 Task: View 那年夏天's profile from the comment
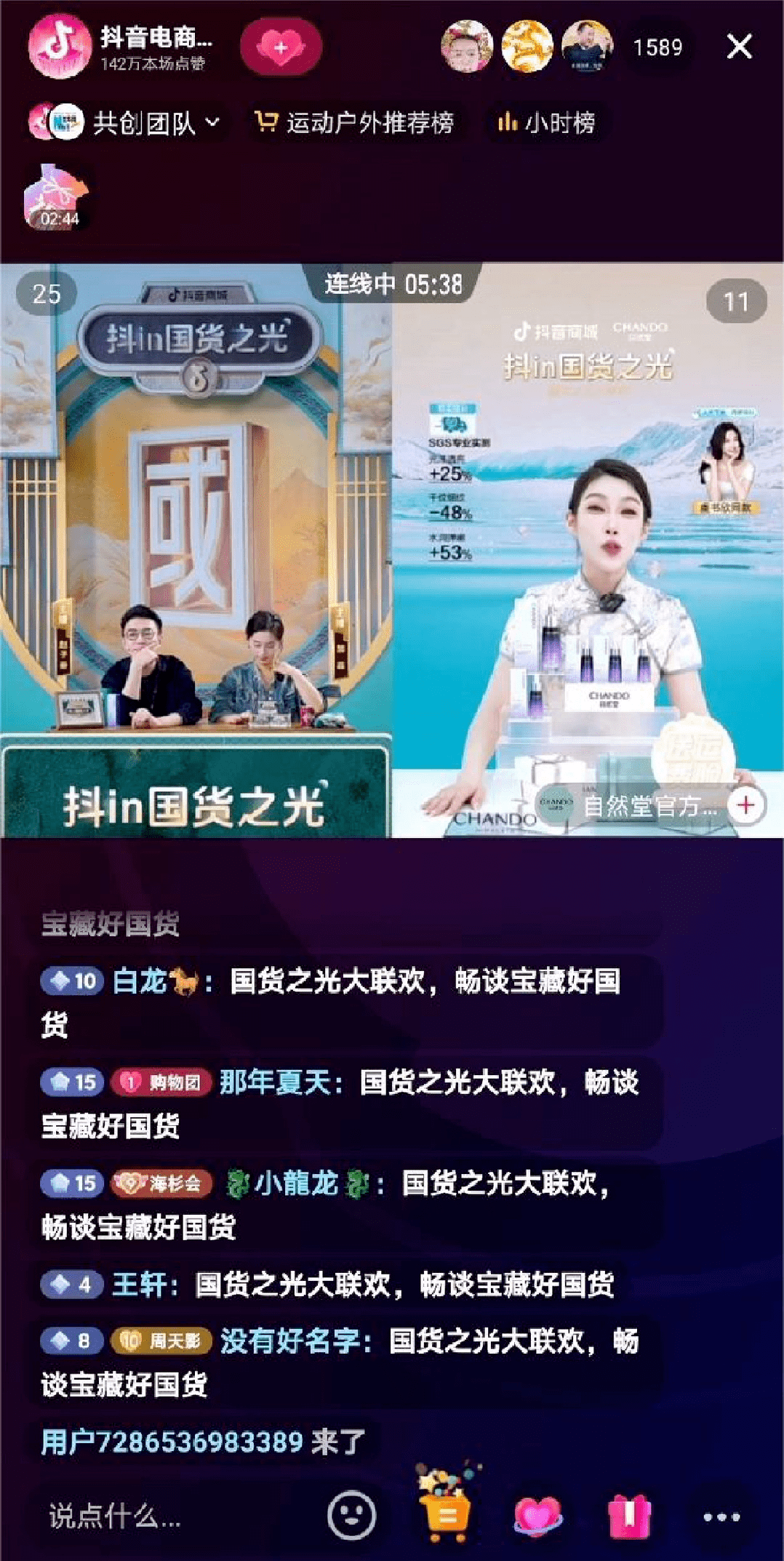275,1082
